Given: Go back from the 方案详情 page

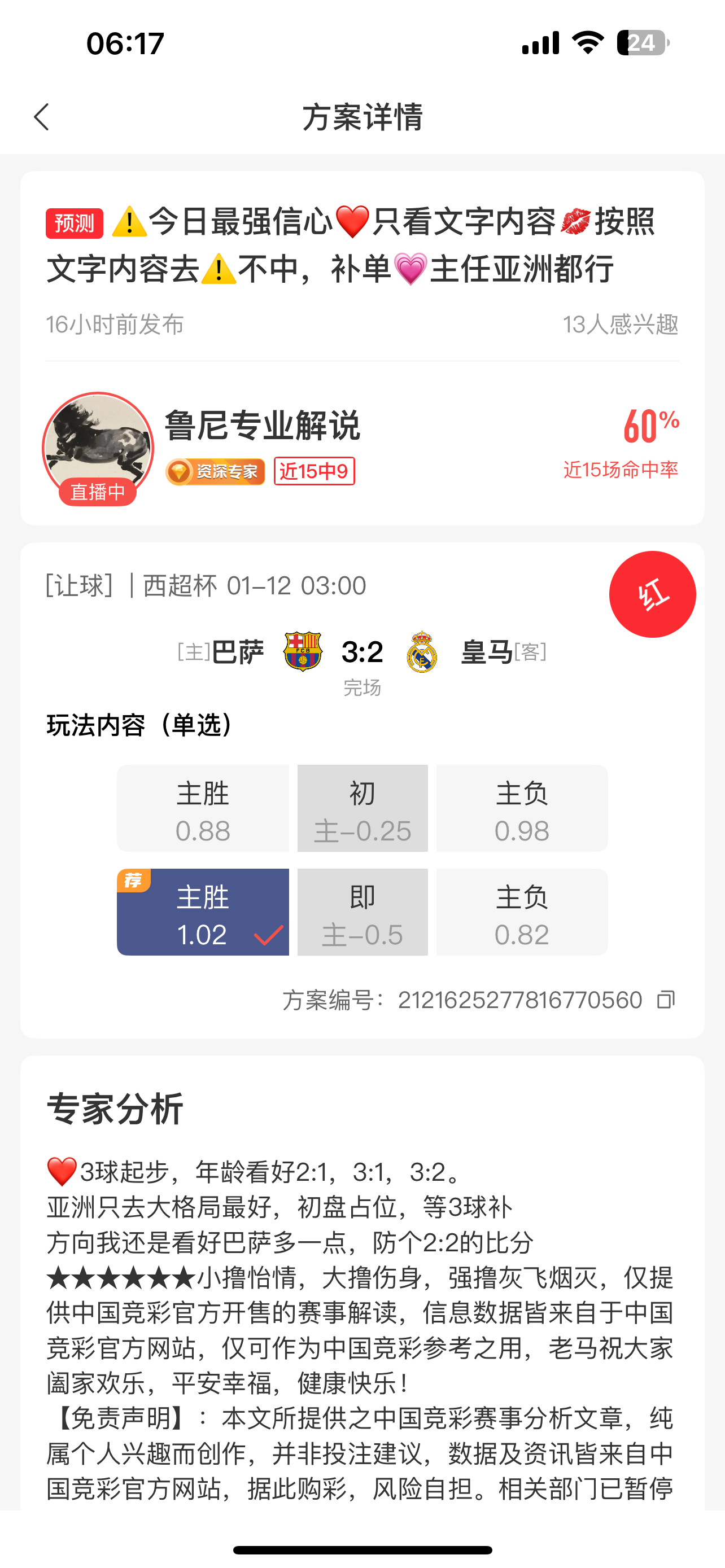Looking at the screenshot, I should pos(41,117).
